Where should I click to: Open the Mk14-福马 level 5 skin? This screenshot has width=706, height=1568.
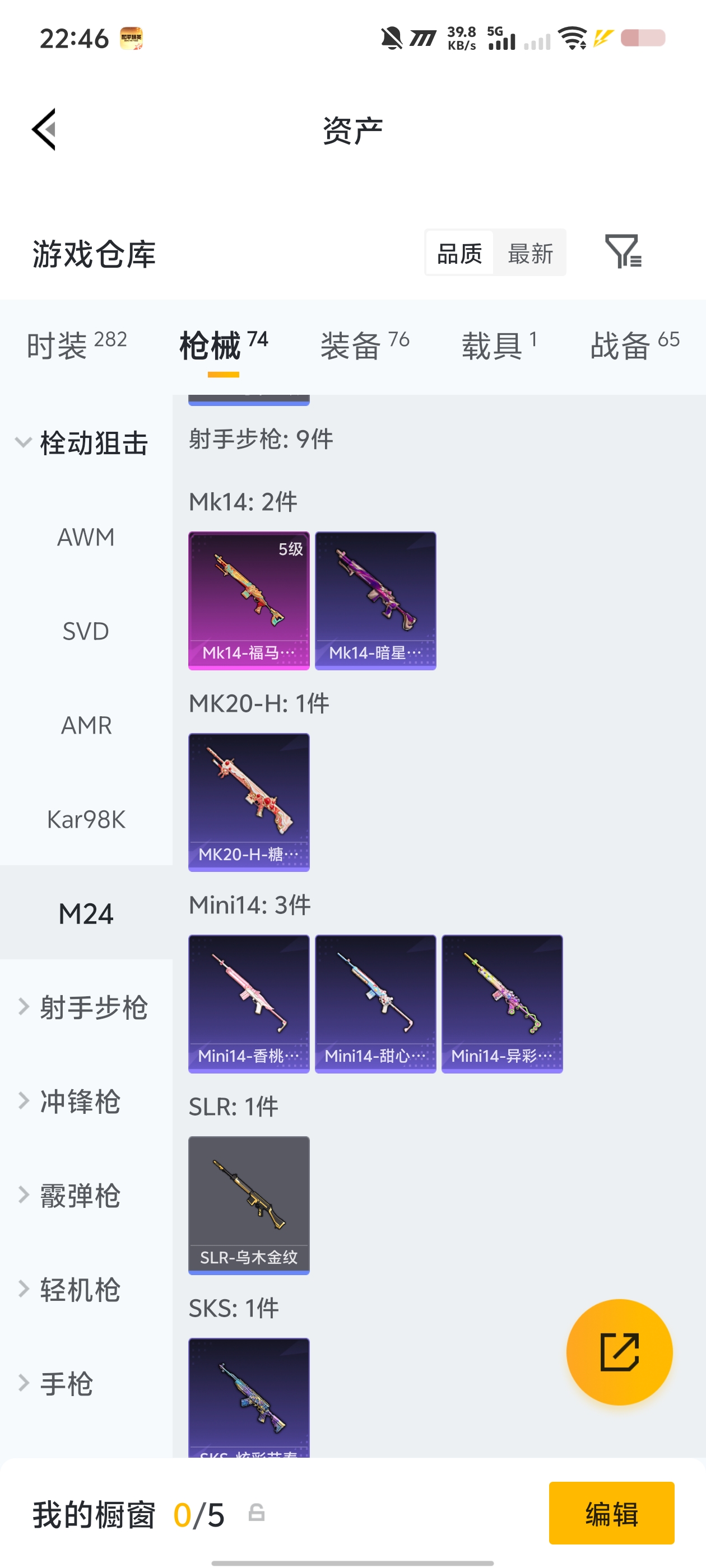point(249,600)
